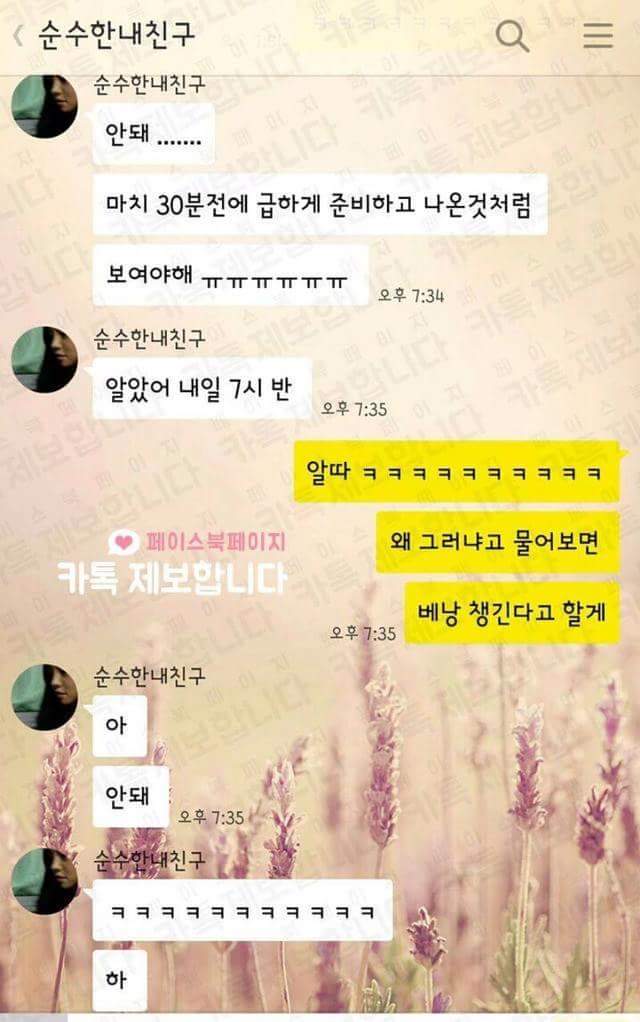Go back from the 순수한내친구 chat
The height and width of the screenshot is (1022, 640).
click(18, 36)
